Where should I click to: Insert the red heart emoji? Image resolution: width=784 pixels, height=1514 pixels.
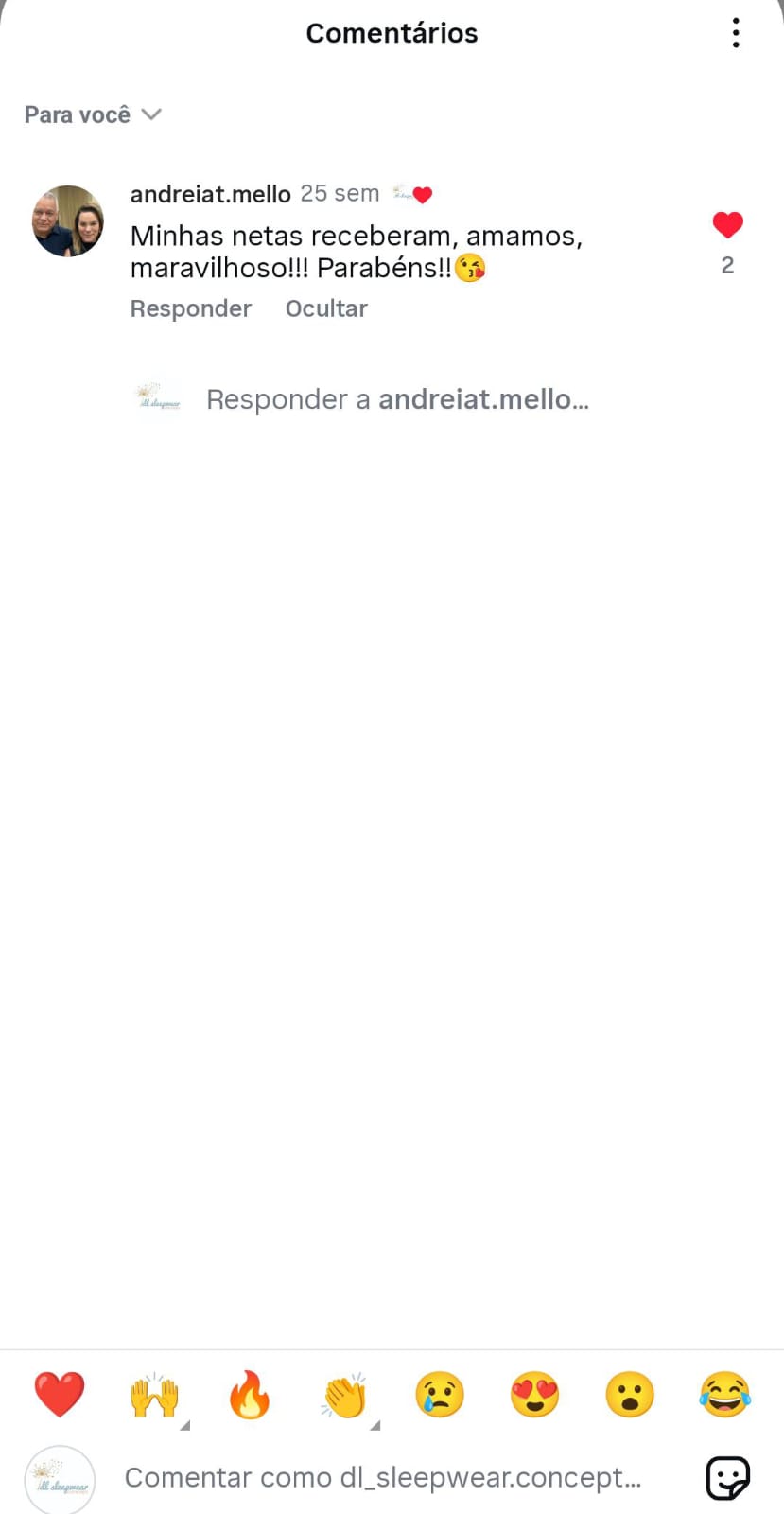(60, 1395)
